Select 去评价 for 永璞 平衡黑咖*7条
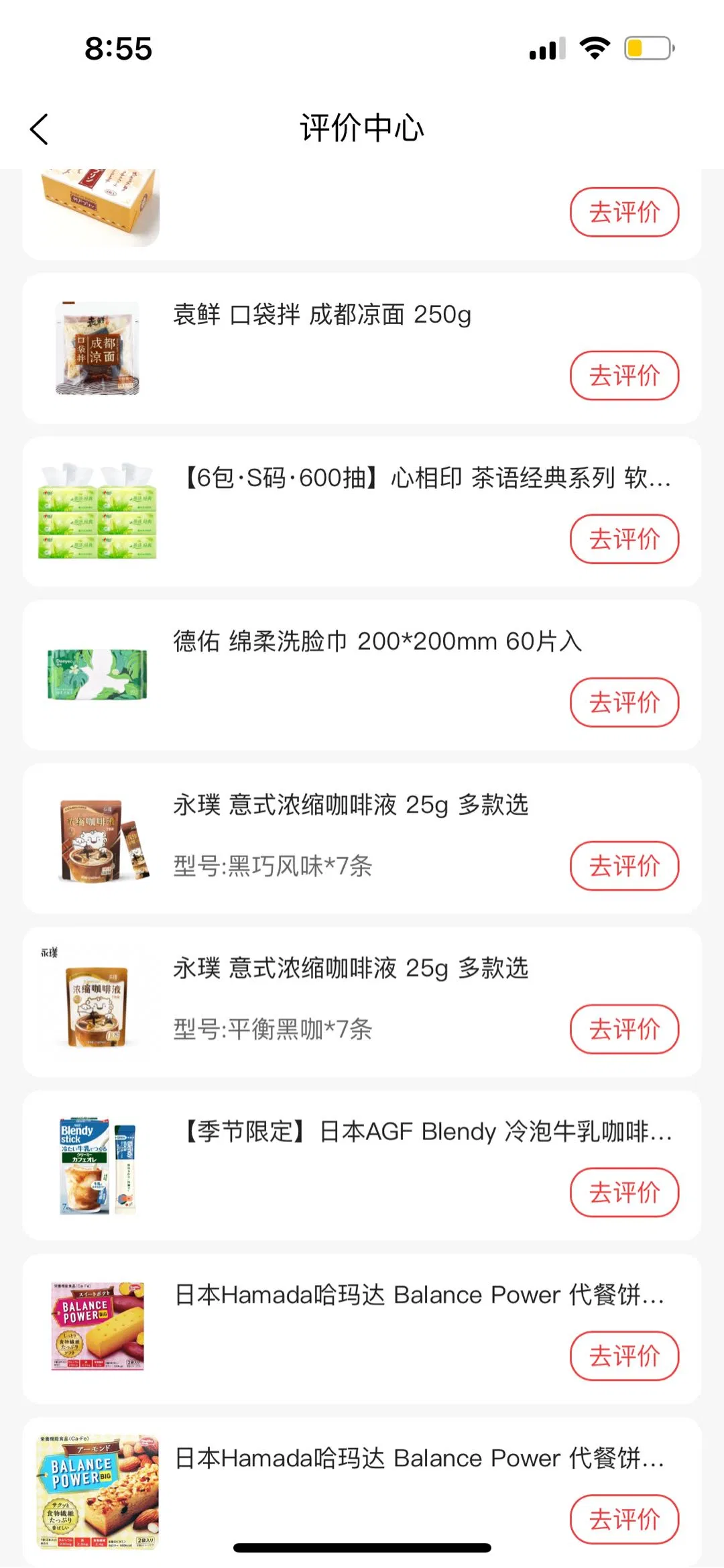The width and height of the screenshot is (724, 1568). (624, 1029)
